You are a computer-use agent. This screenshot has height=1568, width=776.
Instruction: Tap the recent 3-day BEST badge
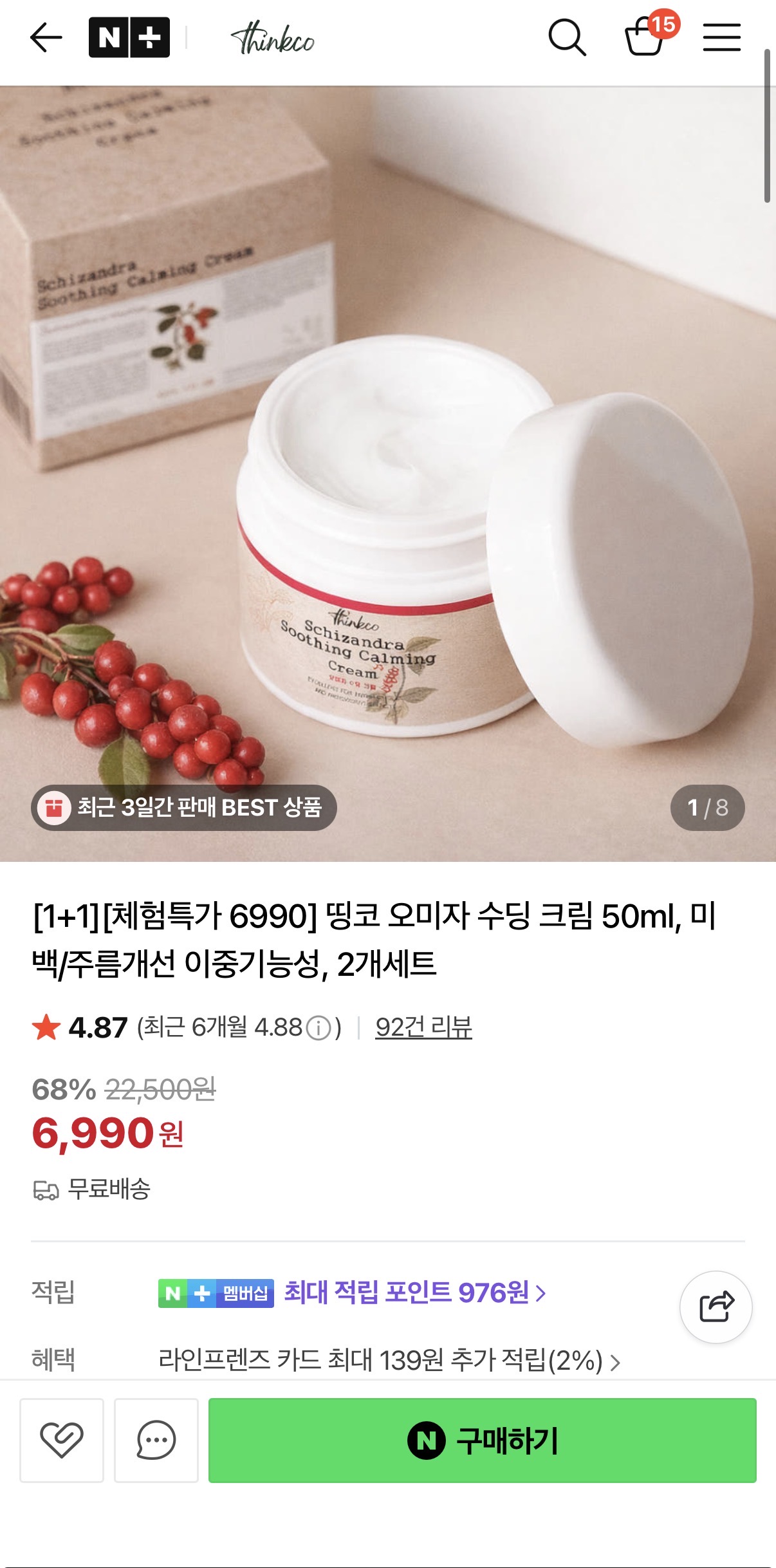(184, 807)
